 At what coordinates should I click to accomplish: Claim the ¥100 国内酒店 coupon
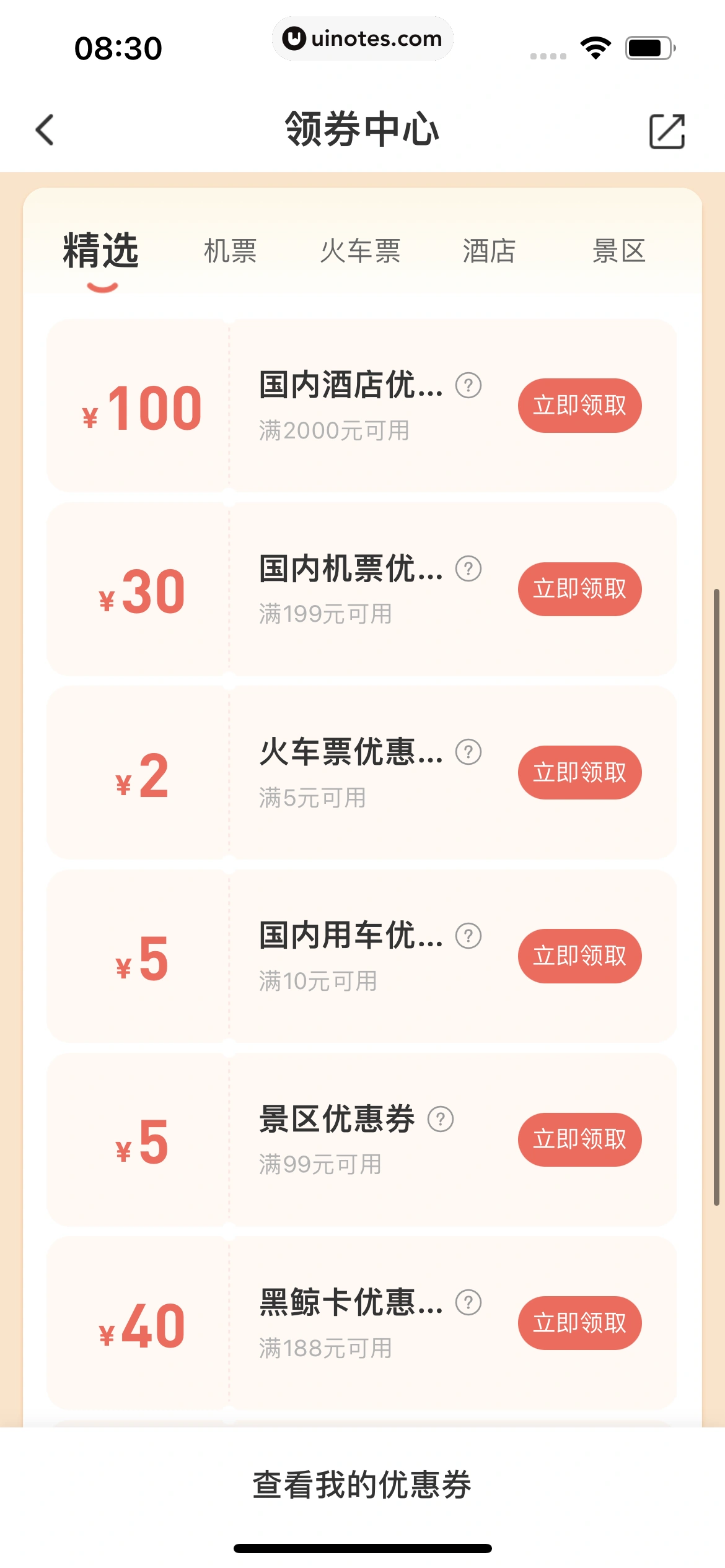coord(579,406)
